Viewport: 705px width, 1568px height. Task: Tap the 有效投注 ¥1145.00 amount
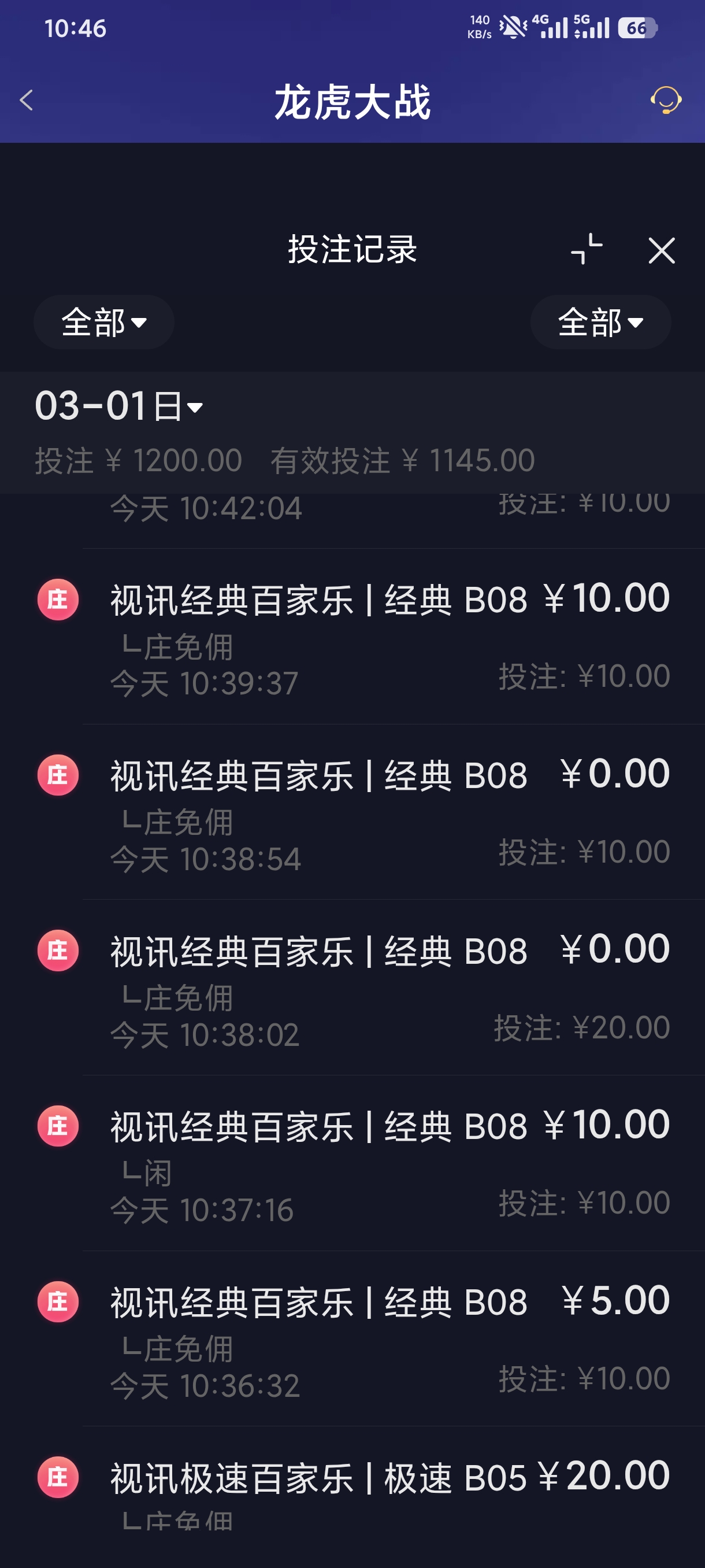pos(403,461)
